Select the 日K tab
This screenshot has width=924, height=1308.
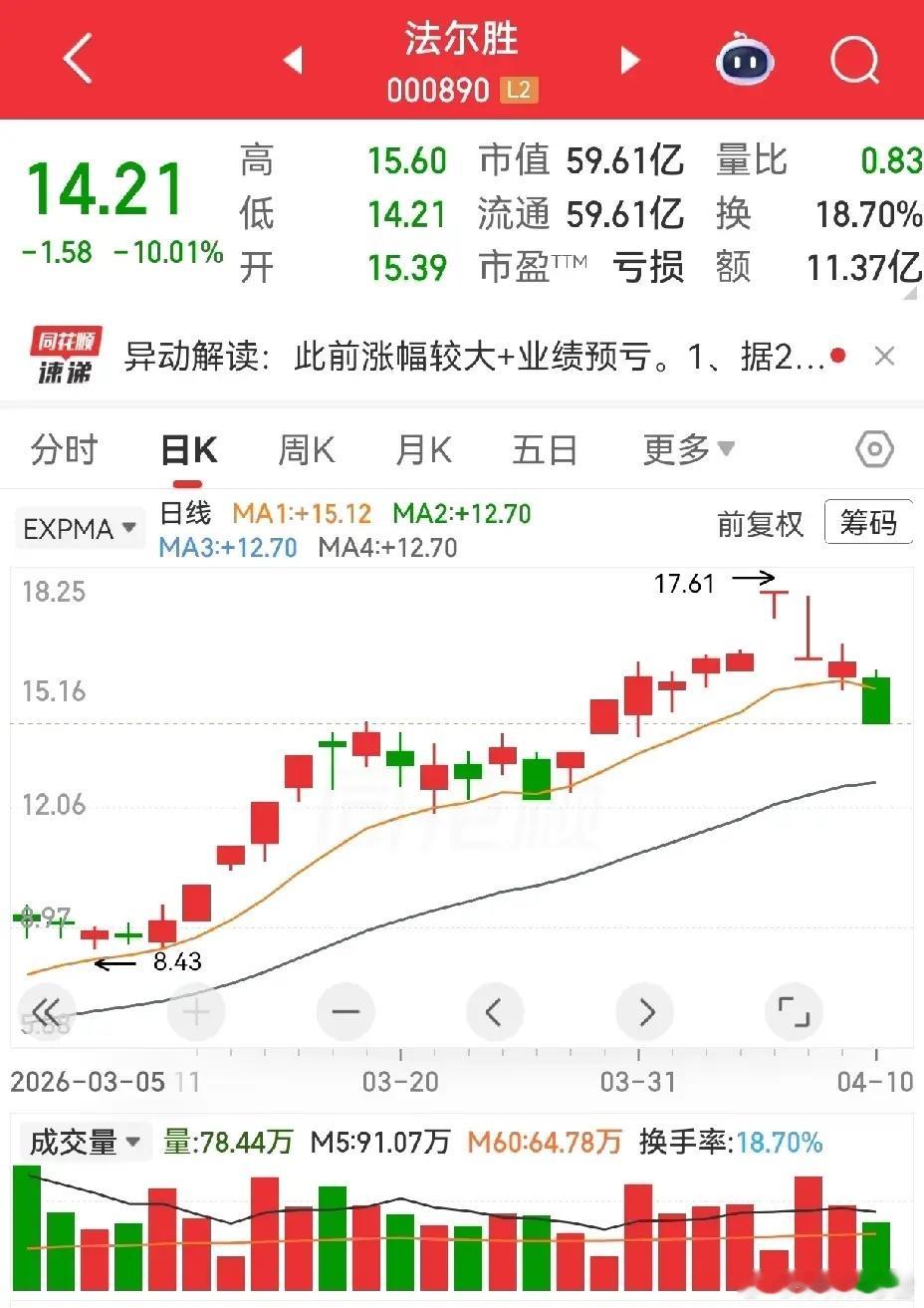(x=189, y=450)
